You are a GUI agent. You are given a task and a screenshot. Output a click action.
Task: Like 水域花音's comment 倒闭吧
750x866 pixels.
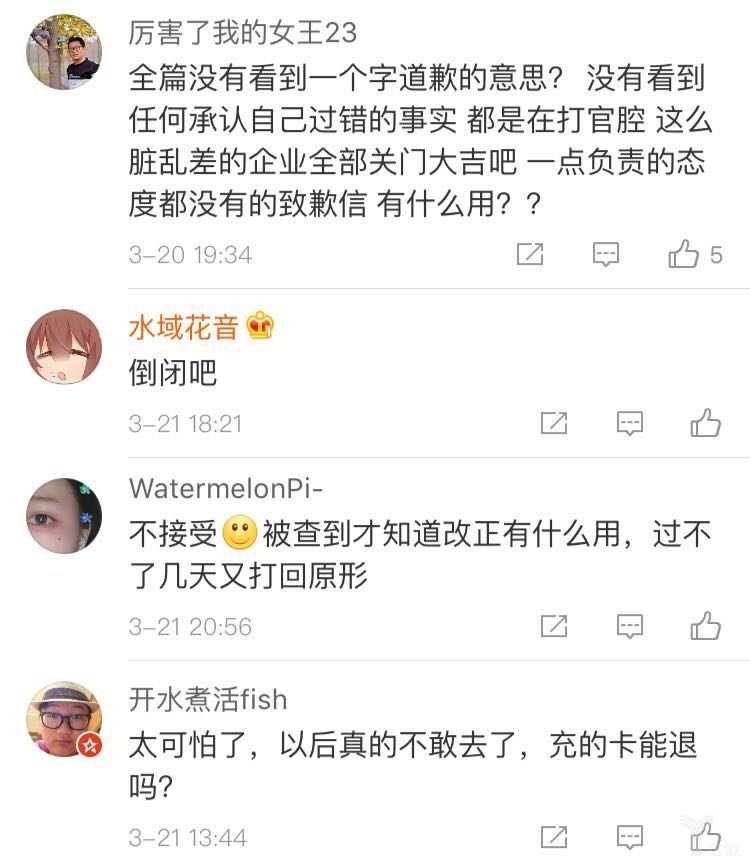click(706, 424)
